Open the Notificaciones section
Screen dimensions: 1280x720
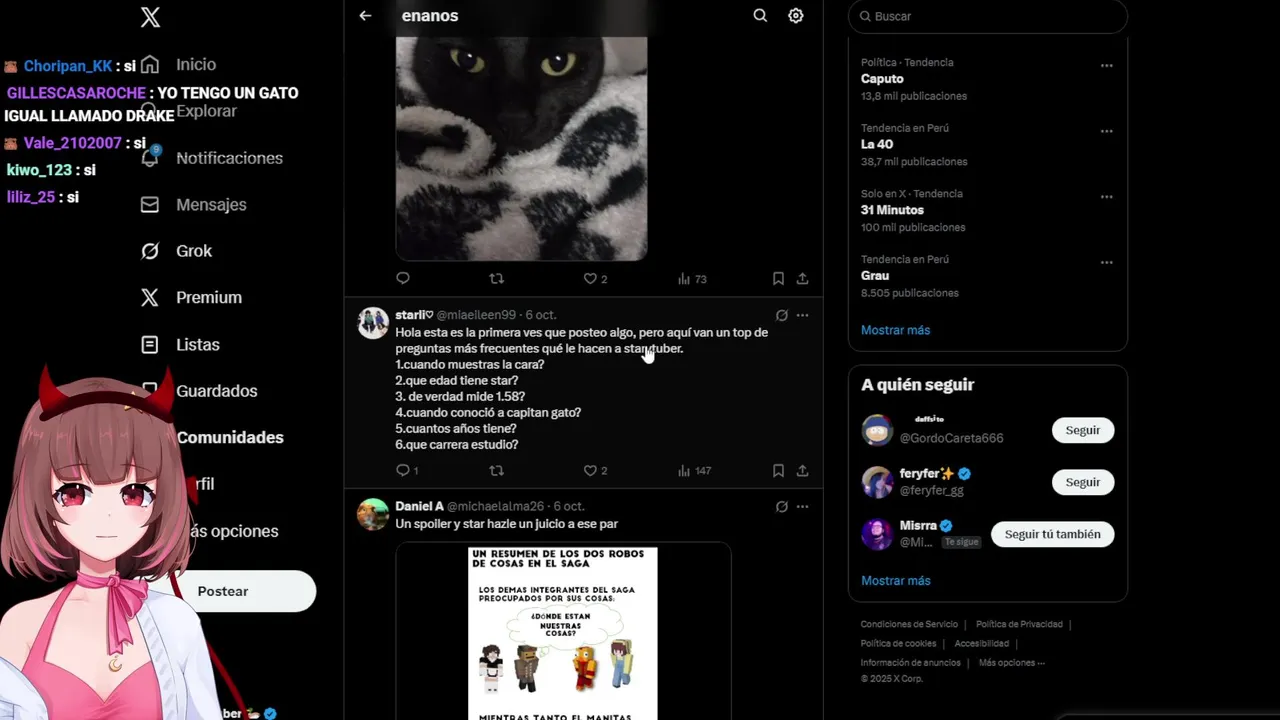pyautogui.click(x=229, y=158)
